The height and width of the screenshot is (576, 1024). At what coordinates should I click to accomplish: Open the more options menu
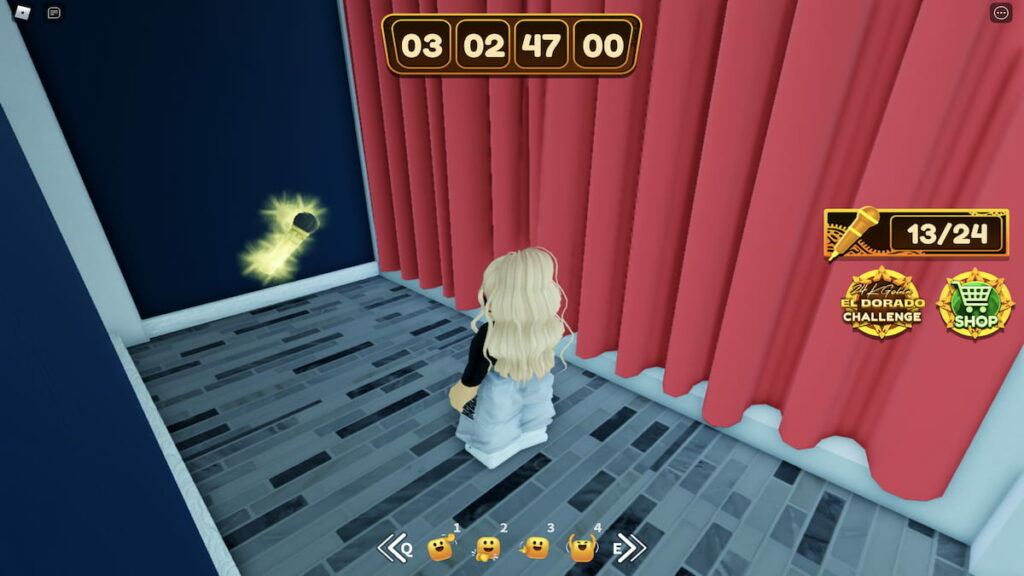point(1001,13)
